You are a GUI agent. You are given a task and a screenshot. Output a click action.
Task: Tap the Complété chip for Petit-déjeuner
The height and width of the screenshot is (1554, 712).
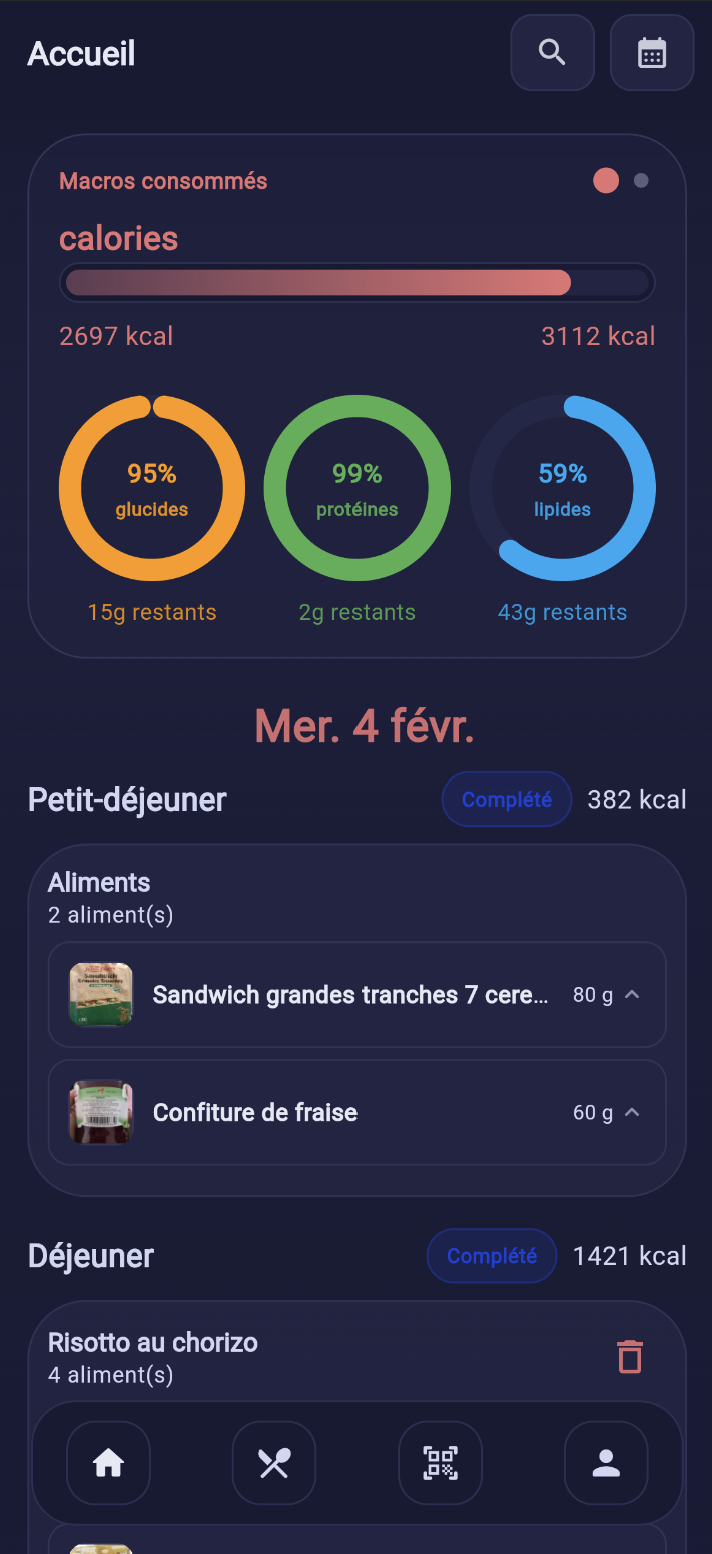tap(506, 800)
